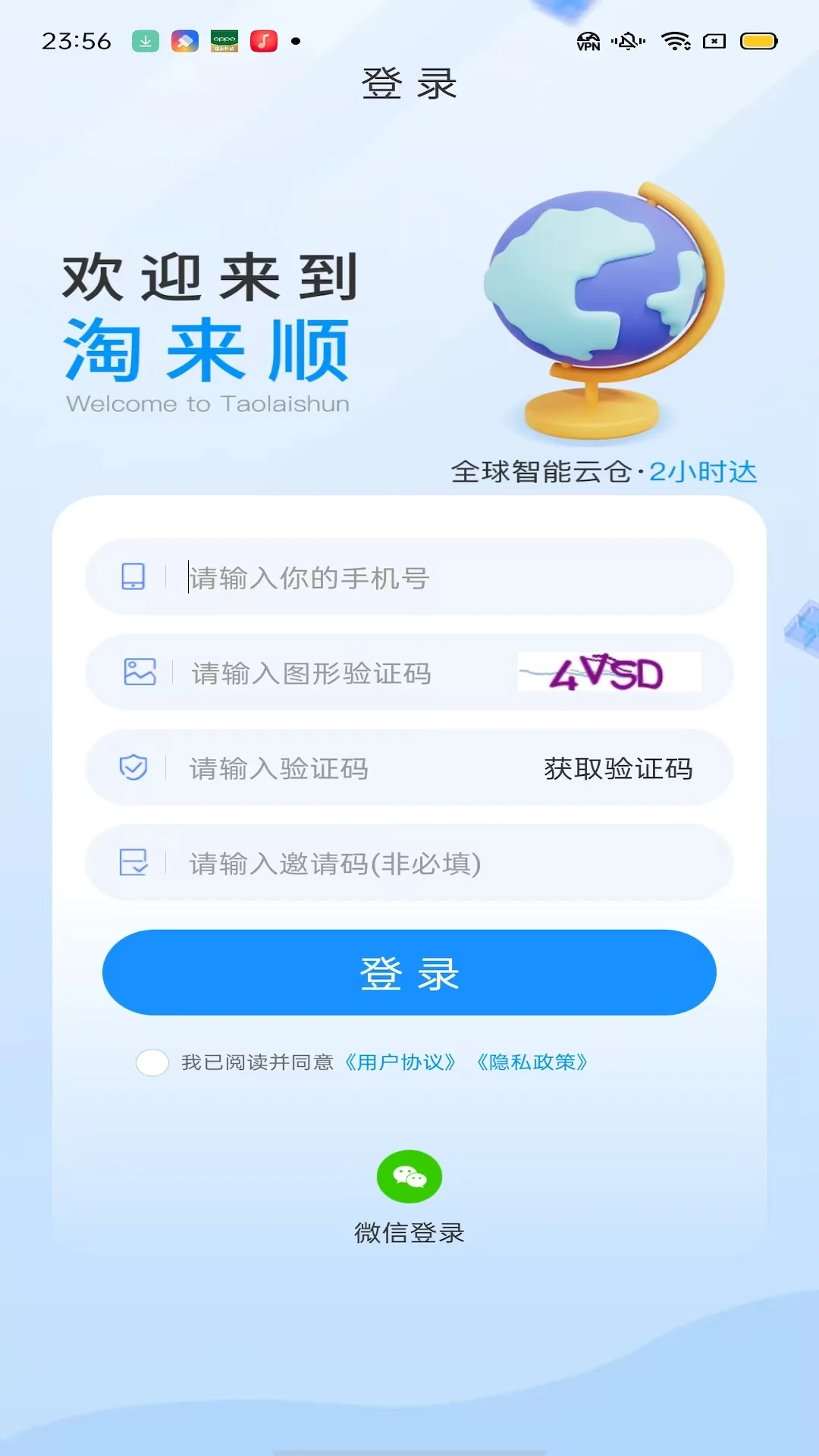The height and width of the screenshot is (1456, 819).
Task: Click 获取验证码 to request SMS code
Action: tap(617, 768)
